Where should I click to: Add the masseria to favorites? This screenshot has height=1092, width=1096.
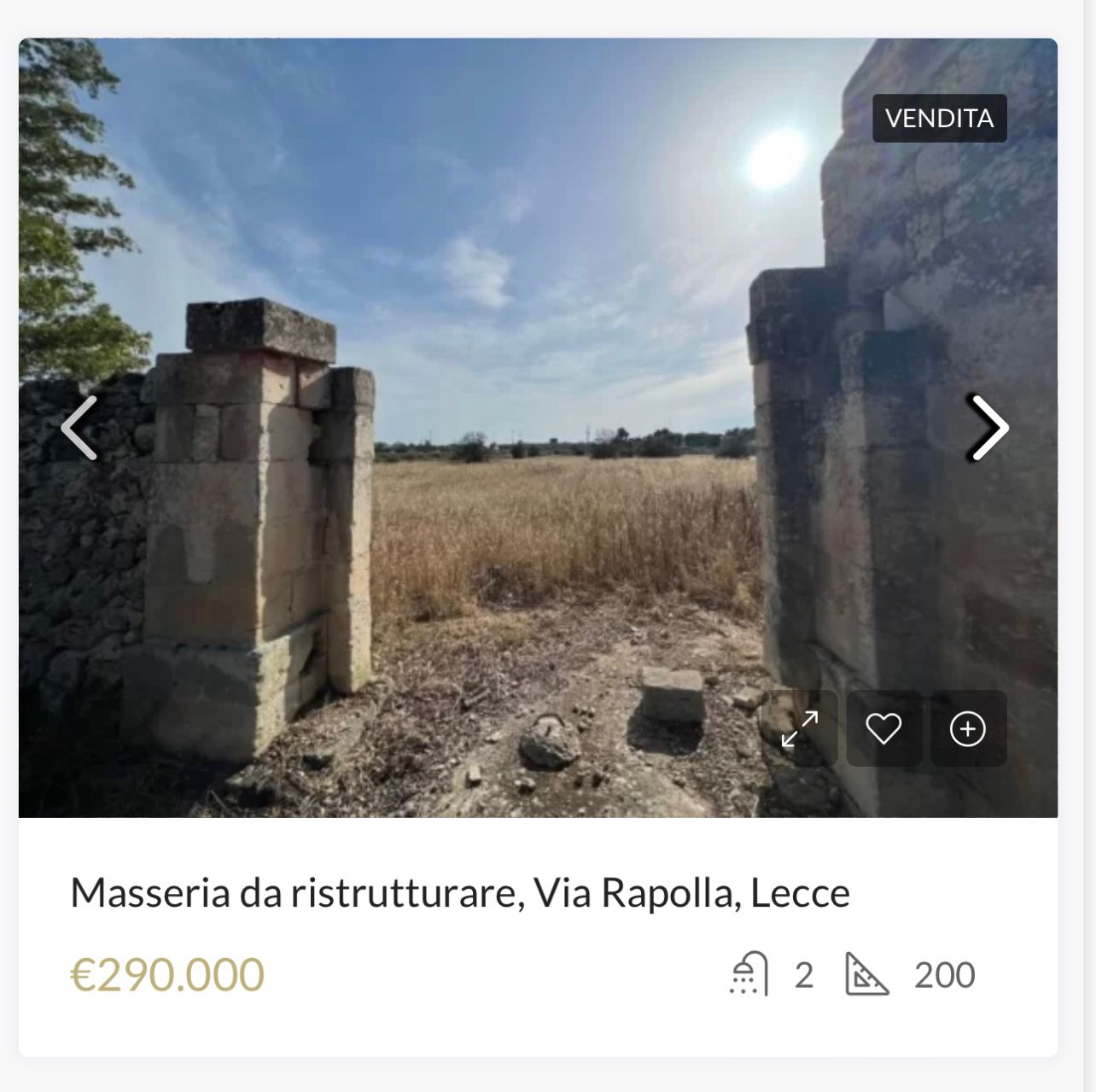coord(883,729)
